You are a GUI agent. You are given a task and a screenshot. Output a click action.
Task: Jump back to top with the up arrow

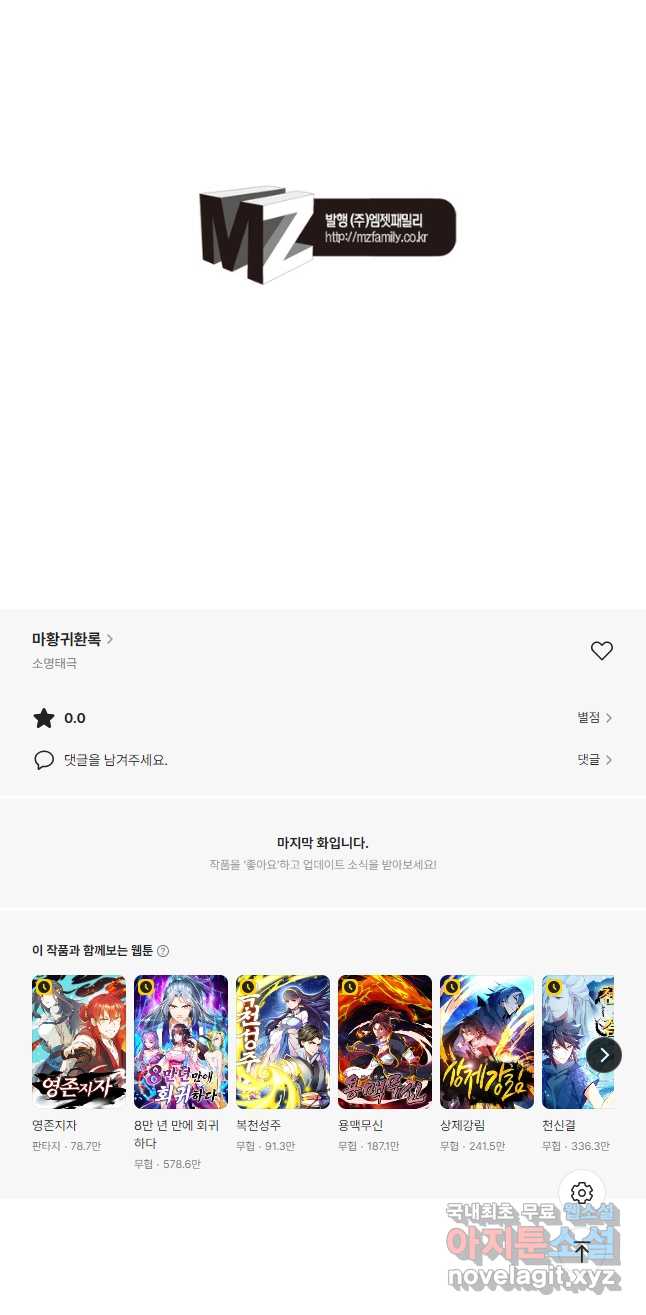point(582,1253)
